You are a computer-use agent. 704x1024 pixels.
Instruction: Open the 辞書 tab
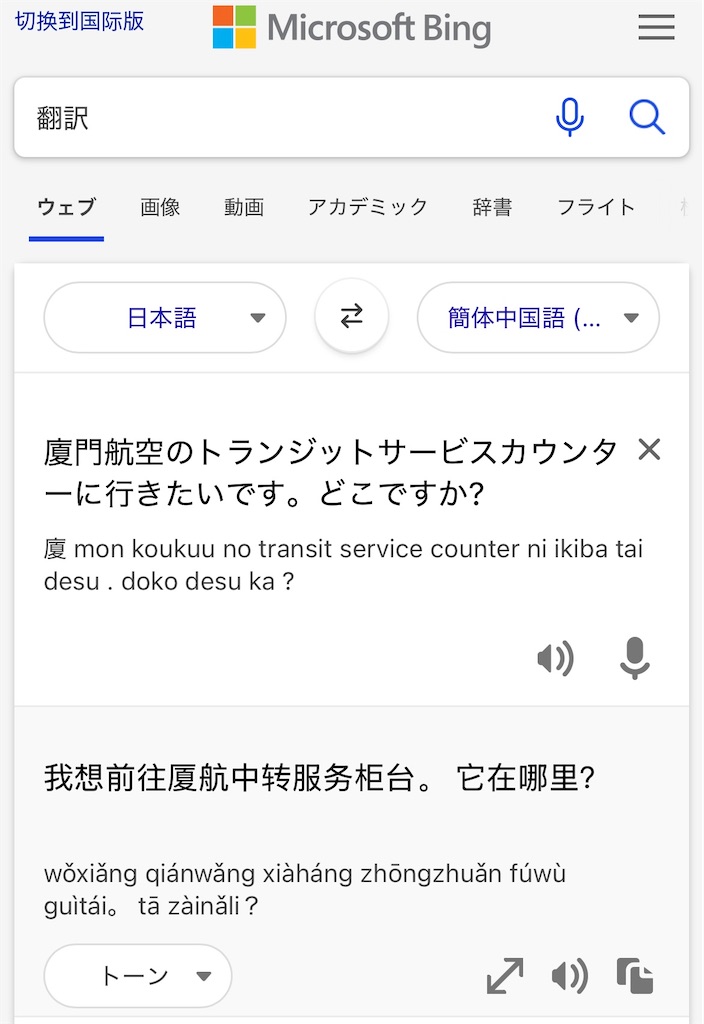(x=492, y=207)
